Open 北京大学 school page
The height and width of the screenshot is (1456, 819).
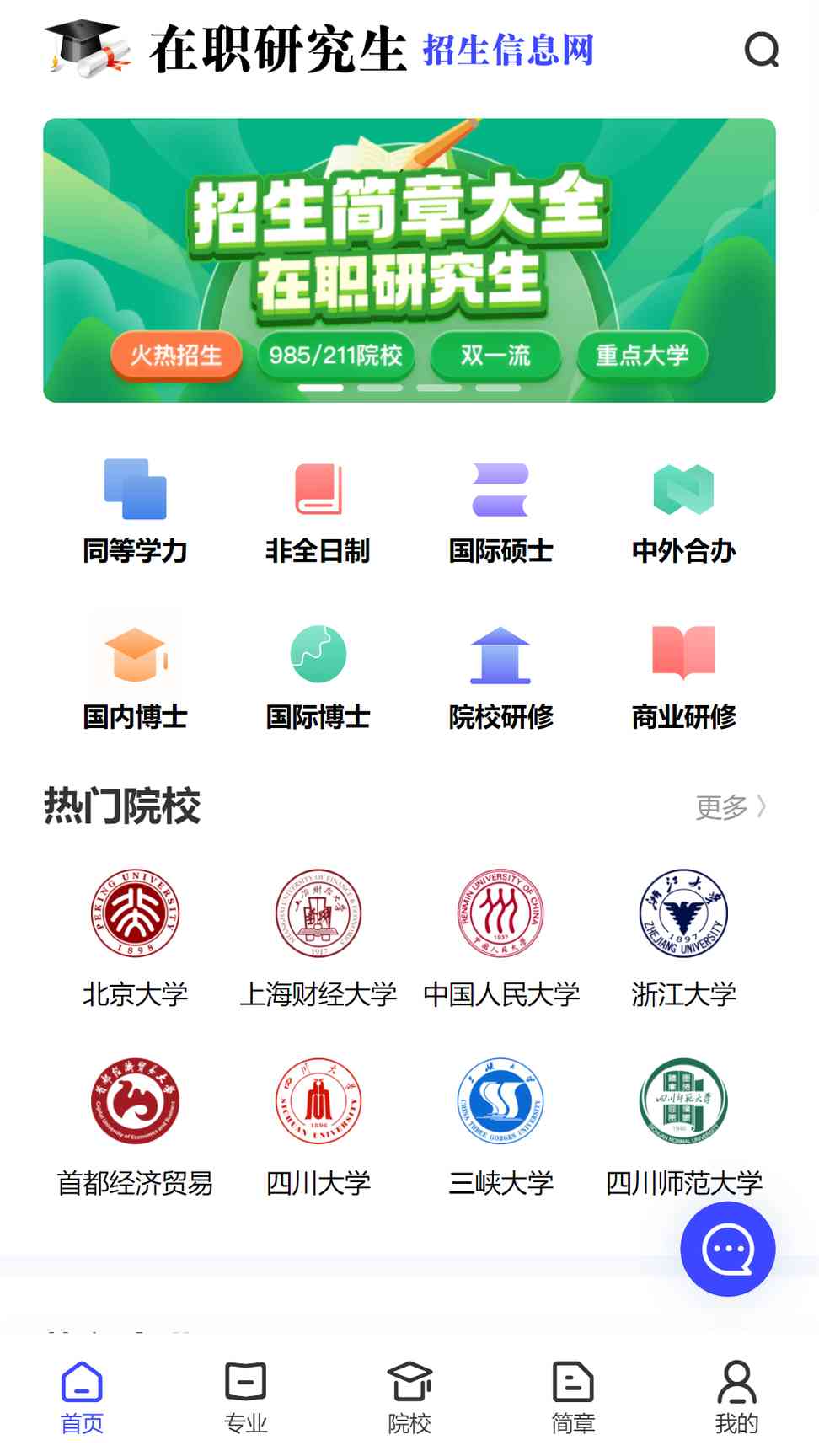coord(135,937)
